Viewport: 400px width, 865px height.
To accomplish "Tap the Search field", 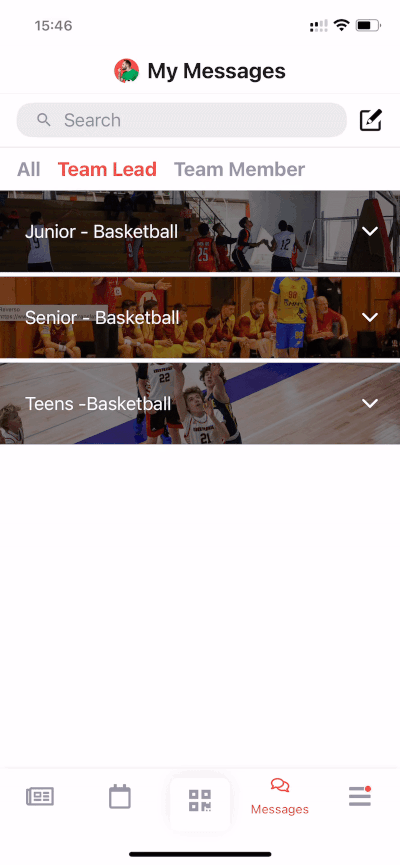I will point(182,120).
